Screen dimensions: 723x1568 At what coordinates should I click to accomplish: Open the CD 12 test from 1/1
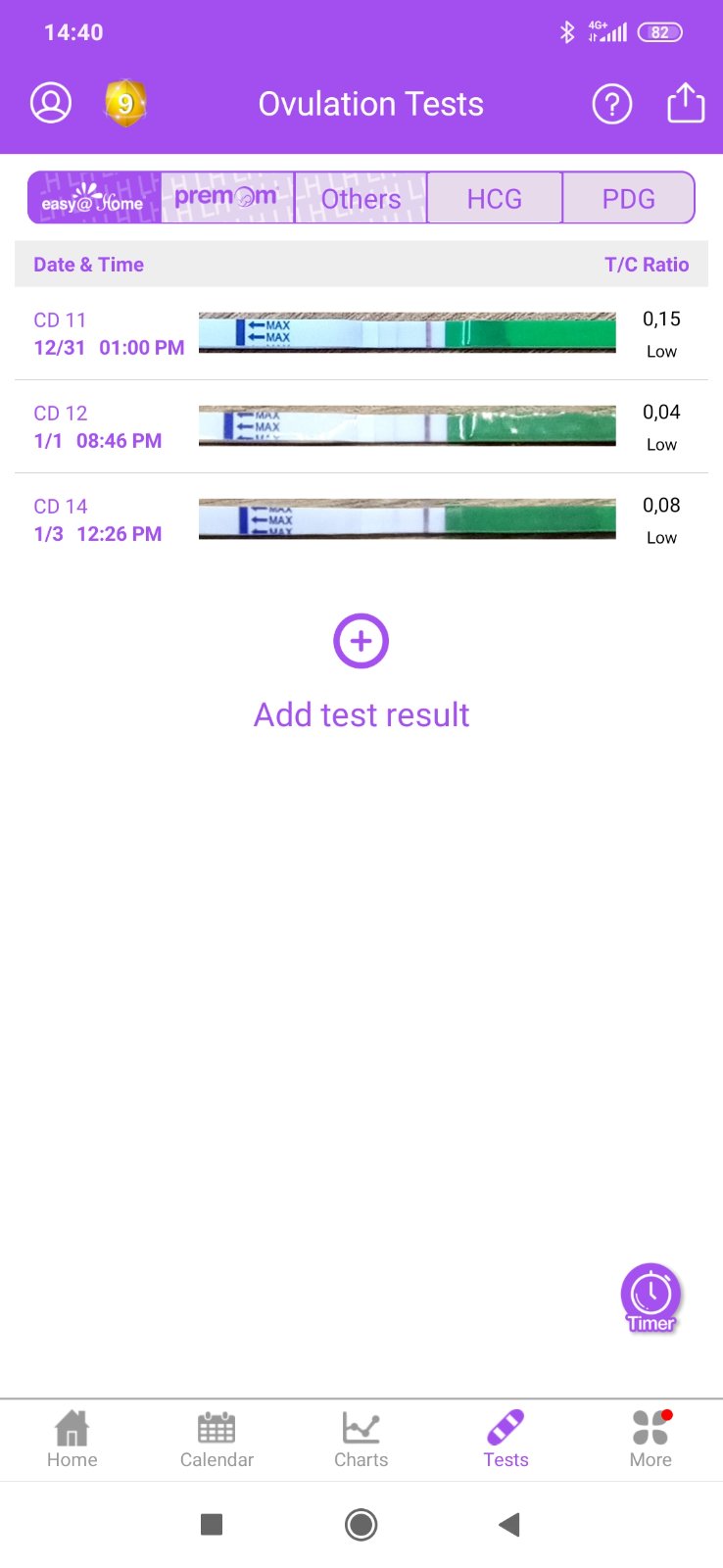click(361, 426)
